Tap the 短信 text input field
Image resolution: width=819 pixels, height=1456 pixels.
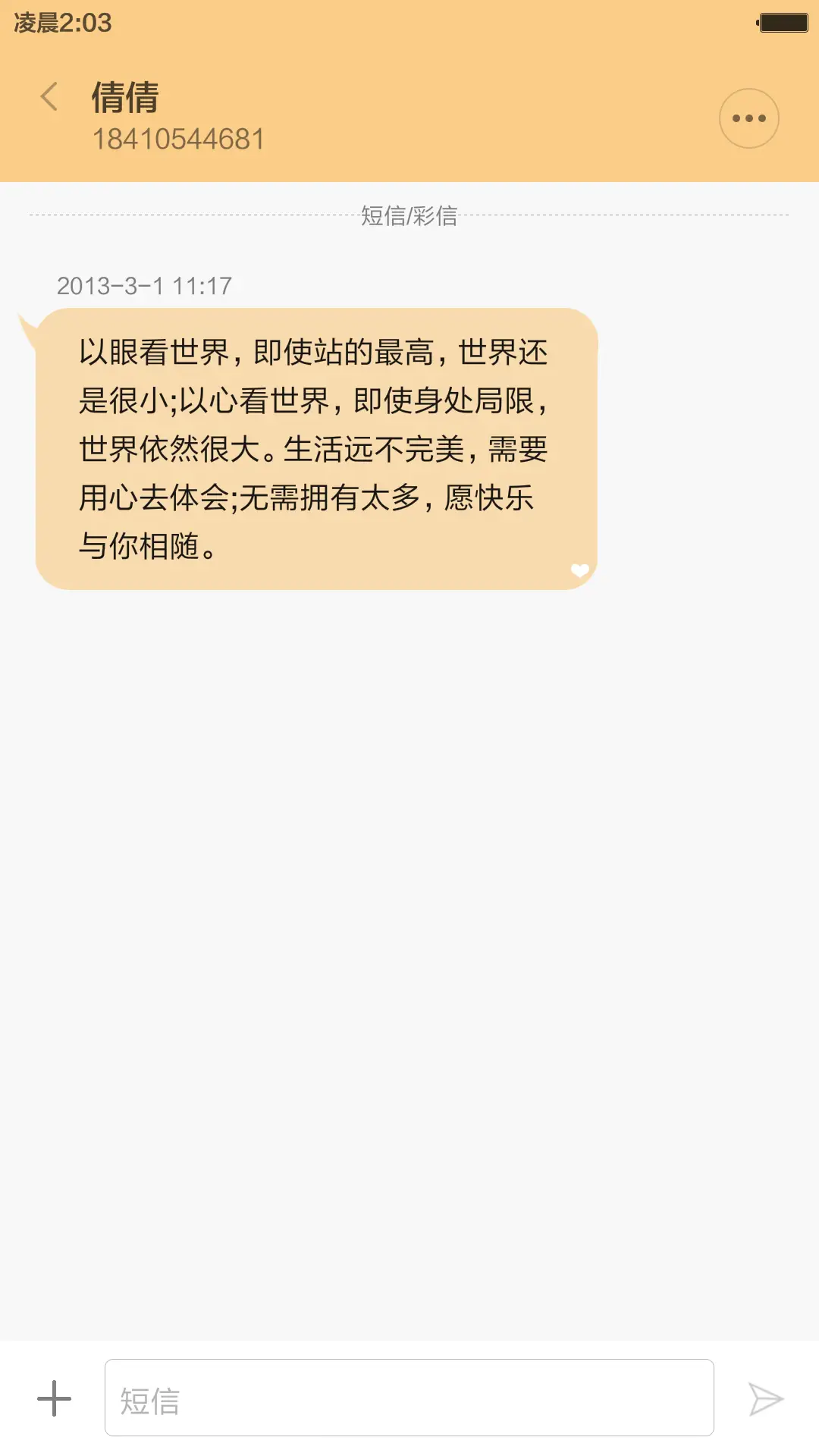point(409,1398)
